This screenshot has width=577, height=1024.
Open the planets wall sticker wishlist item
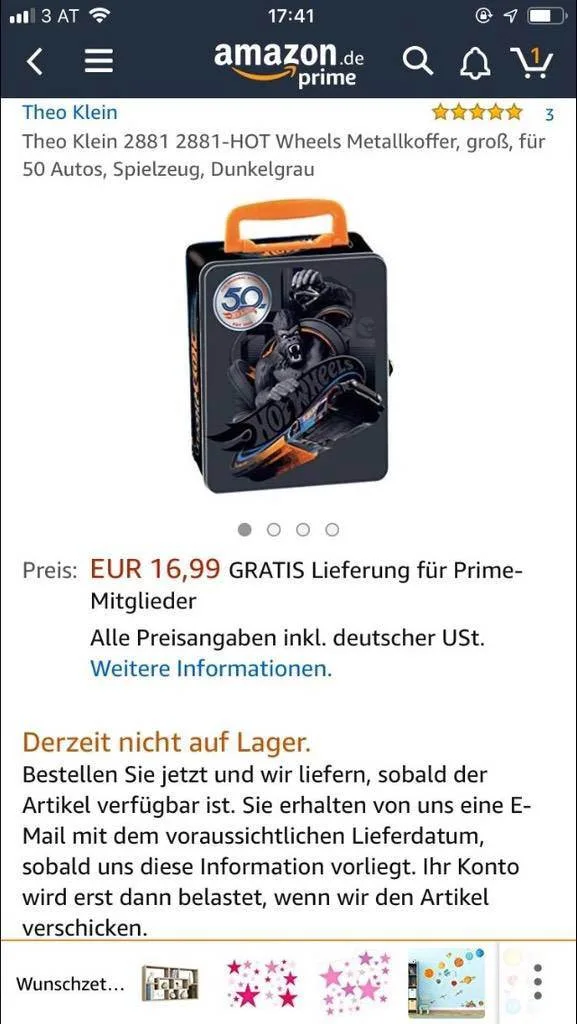446,982
